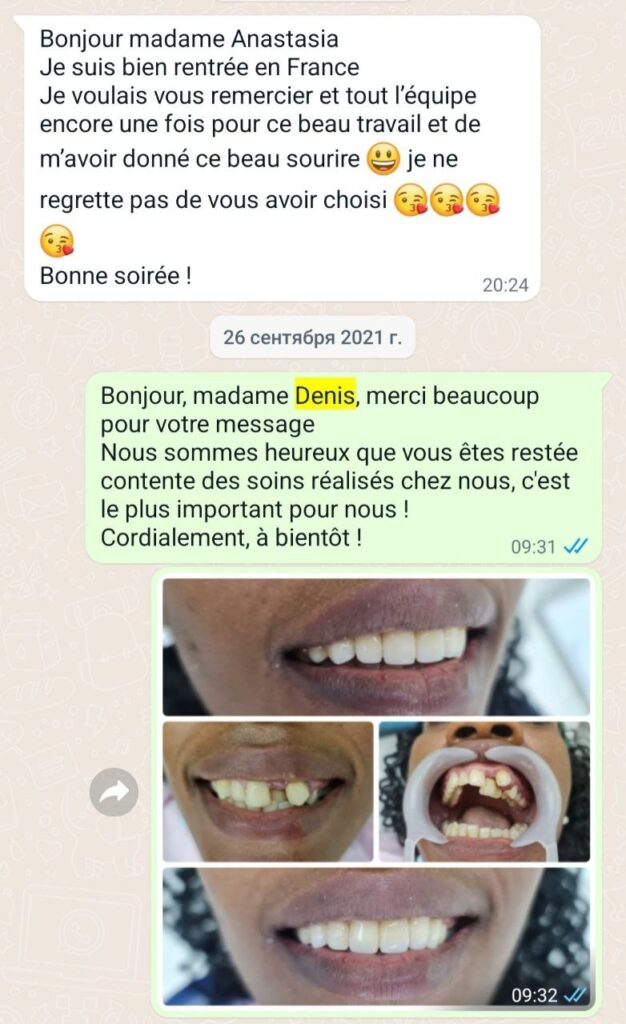Open the top smile photo in the album
Image resolution: width=626 pixels, height=1024 pixels.
point(376,646)
